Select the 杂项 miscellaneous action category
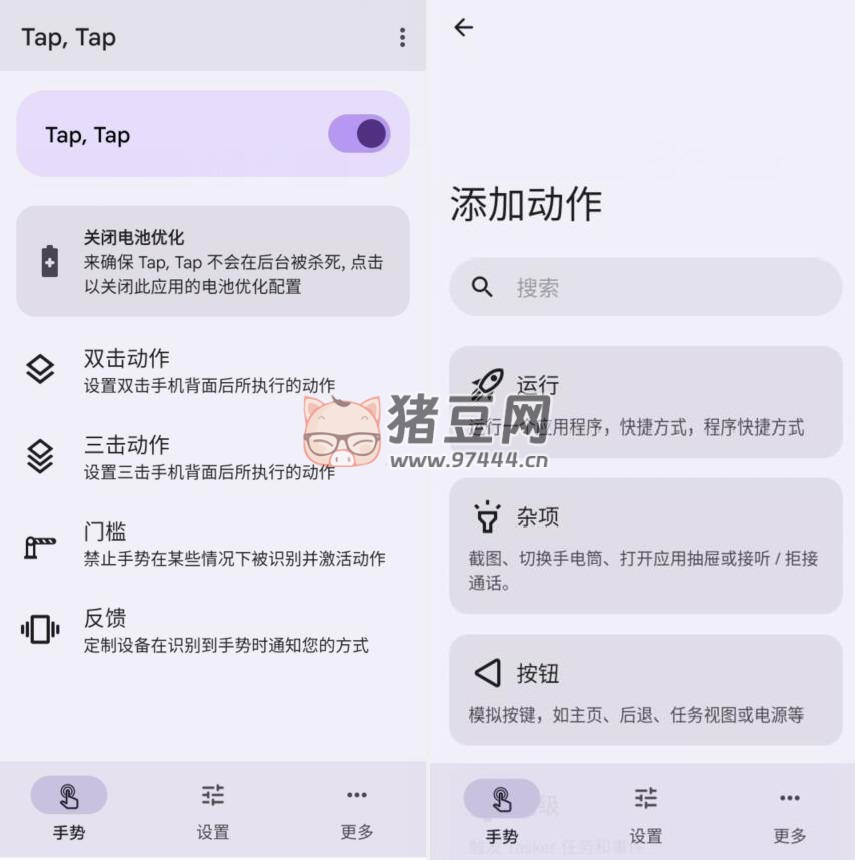This screenshot has width=855, height=860. [x=645, y=546]
